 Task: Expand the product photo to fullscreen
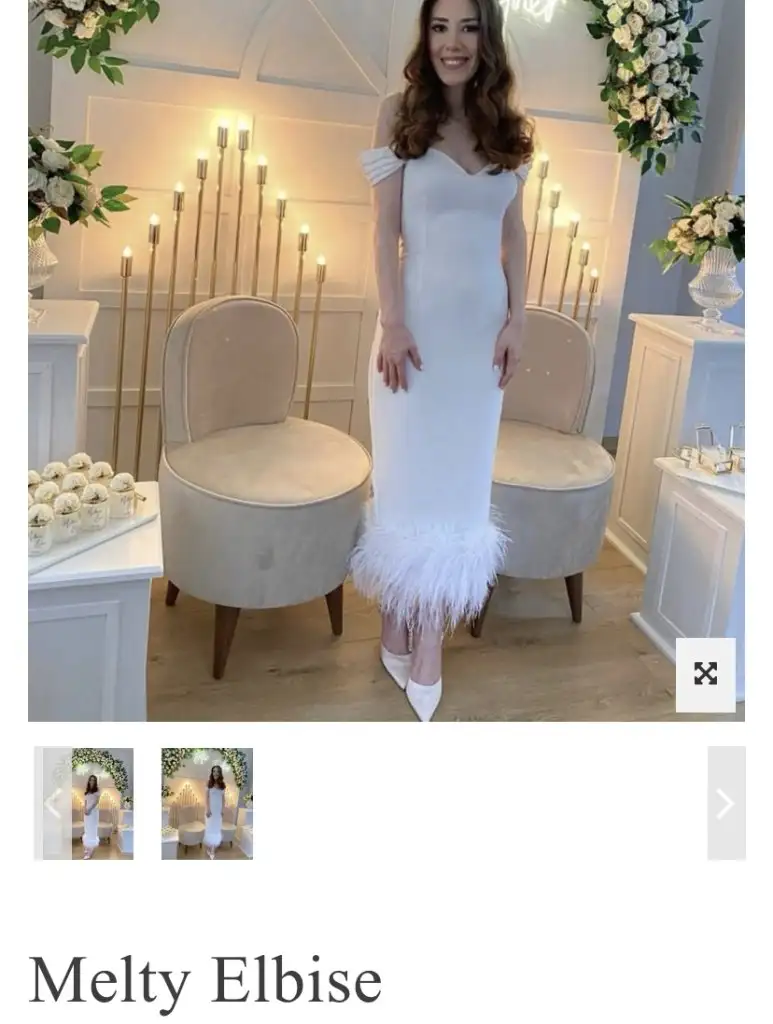point(705,674)
